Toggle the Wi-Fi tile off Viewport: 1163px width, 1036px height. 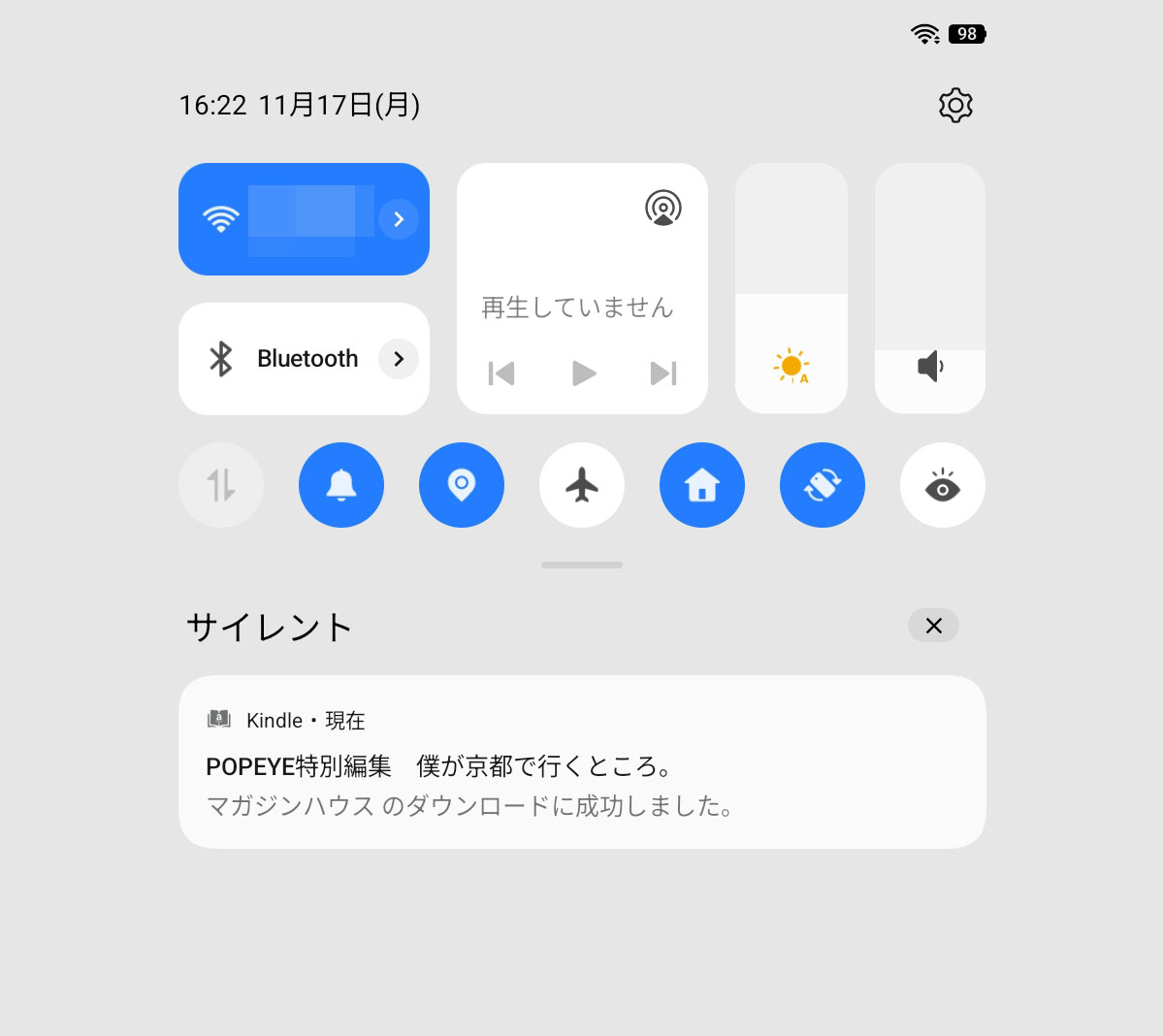click(x=221, y=219)
